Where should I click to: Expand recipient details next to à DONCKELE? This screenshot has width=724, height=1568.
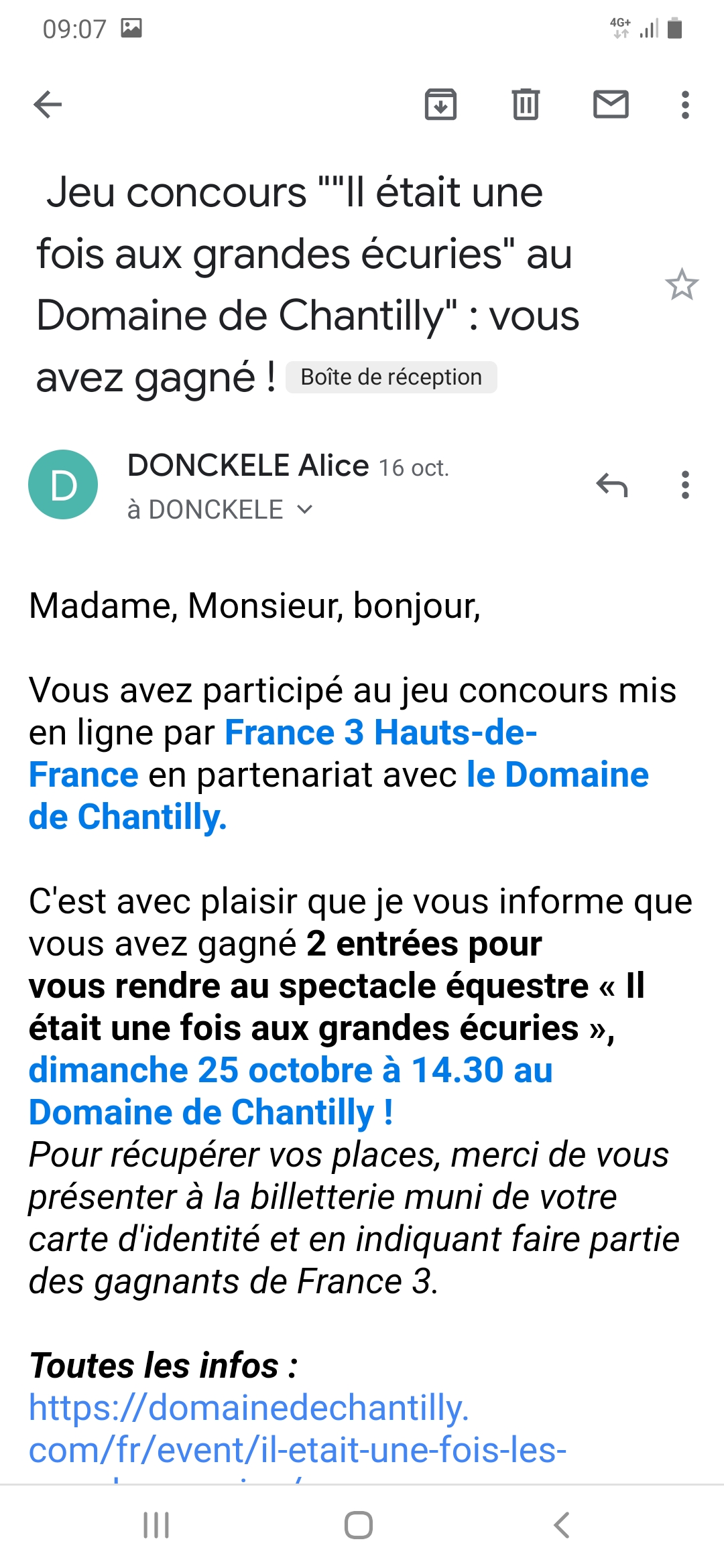click(x=304, y=510)
